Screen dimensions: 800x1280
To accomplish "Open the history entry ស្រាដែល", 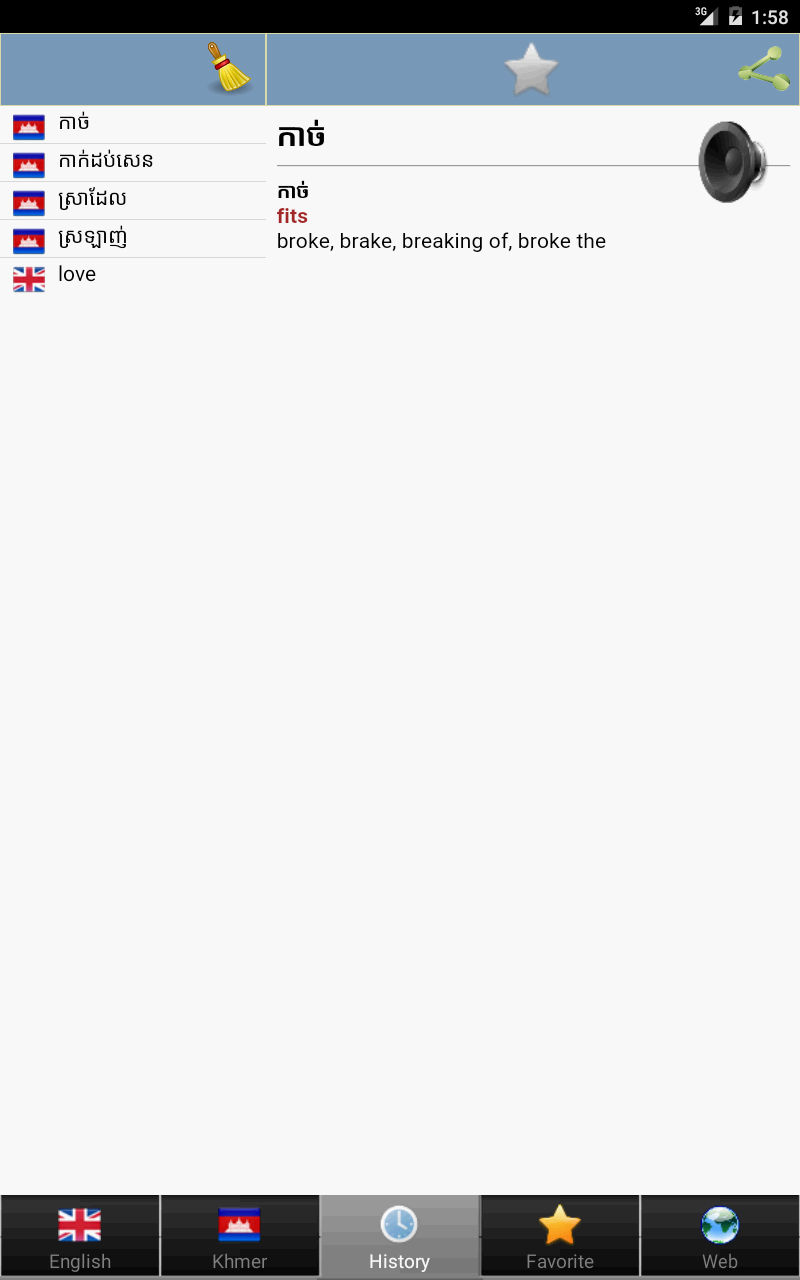I will 133,201.
